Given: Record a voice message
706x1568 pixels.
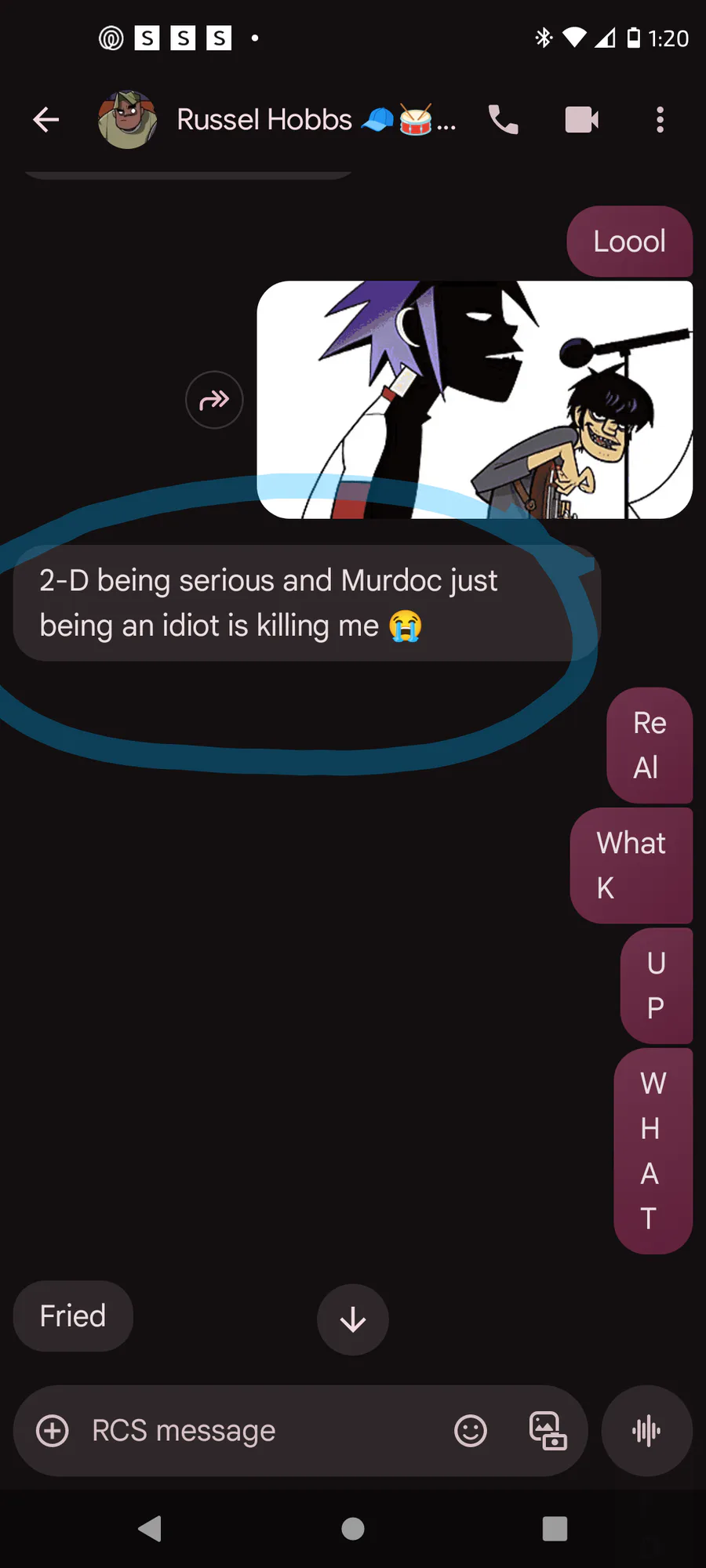Looking at the screenshot, I should [x=646, y=1431].
